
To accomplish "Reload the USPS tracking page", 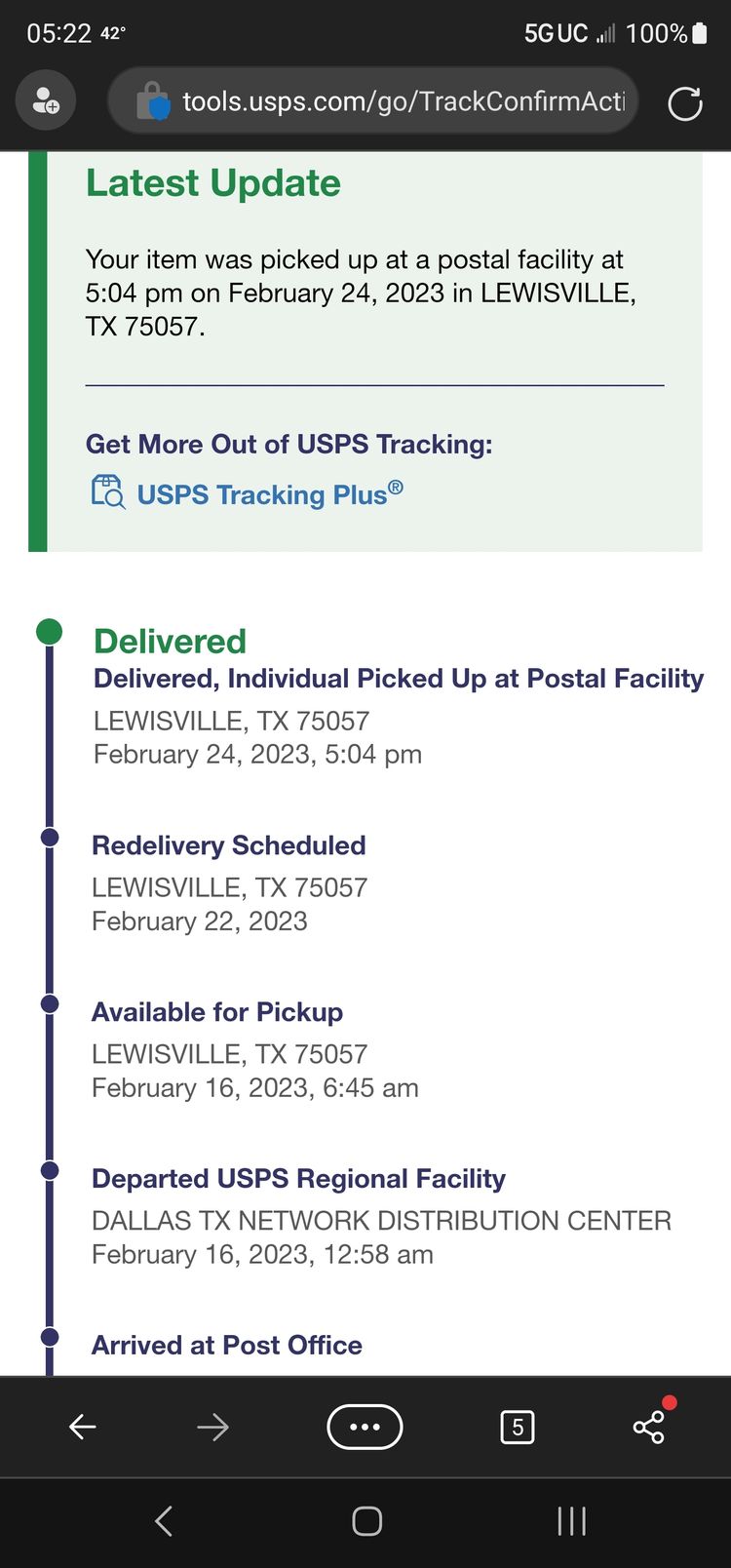I will (x=685, y=102).
